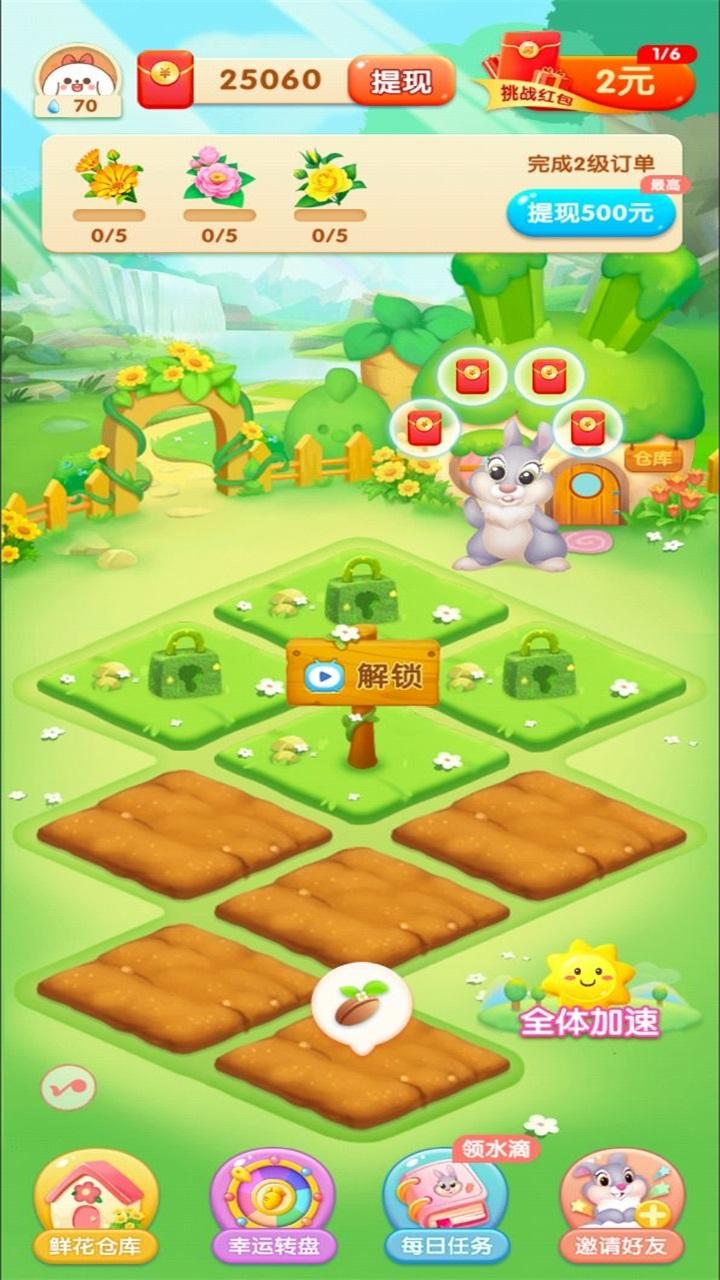Tap the 解锁 video unlock sign
720x1280 pixels.
tap(363, 676)
